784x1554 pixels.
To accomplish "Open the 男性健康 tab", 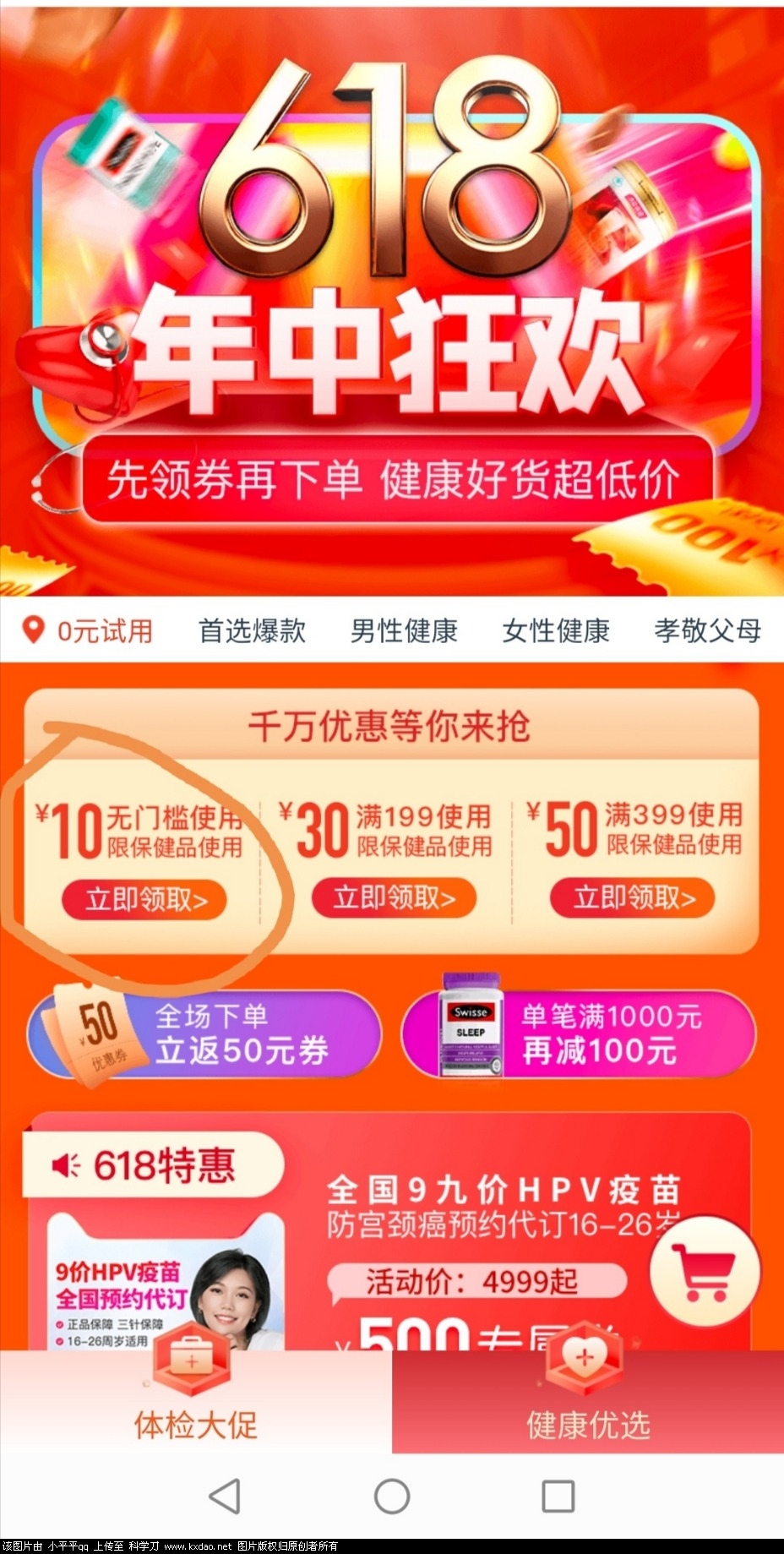I will coord(404,630).
